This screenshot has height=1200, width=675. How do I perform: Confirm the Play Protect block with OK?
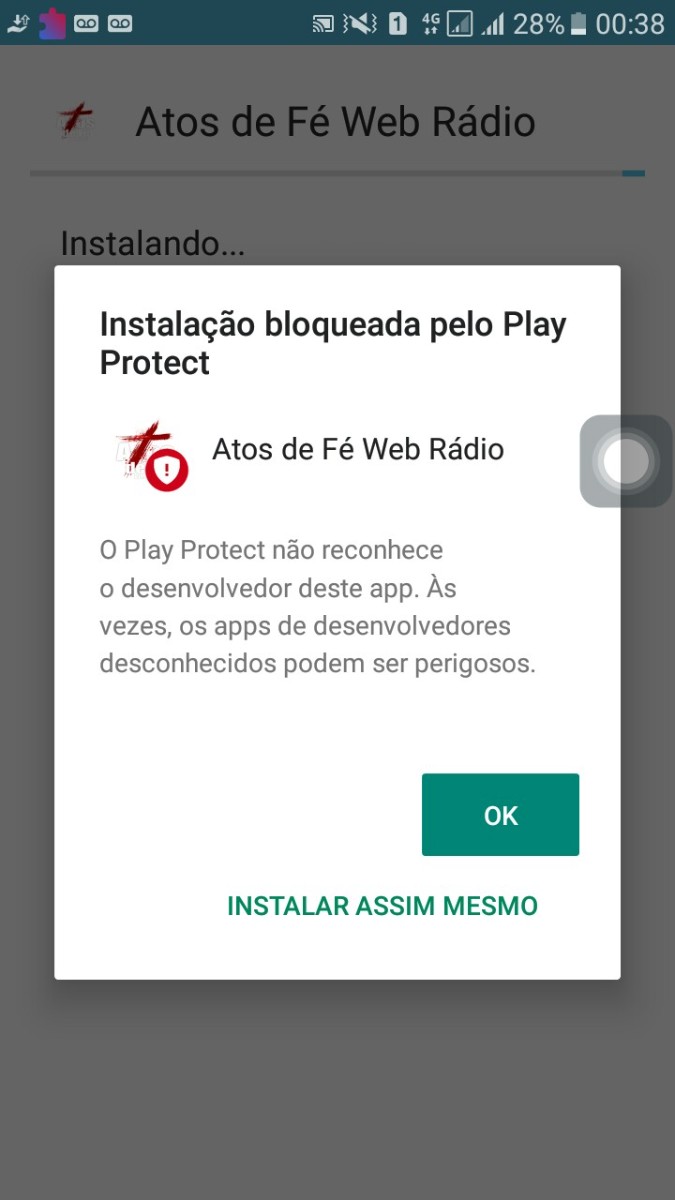click(x=500, y=815)
